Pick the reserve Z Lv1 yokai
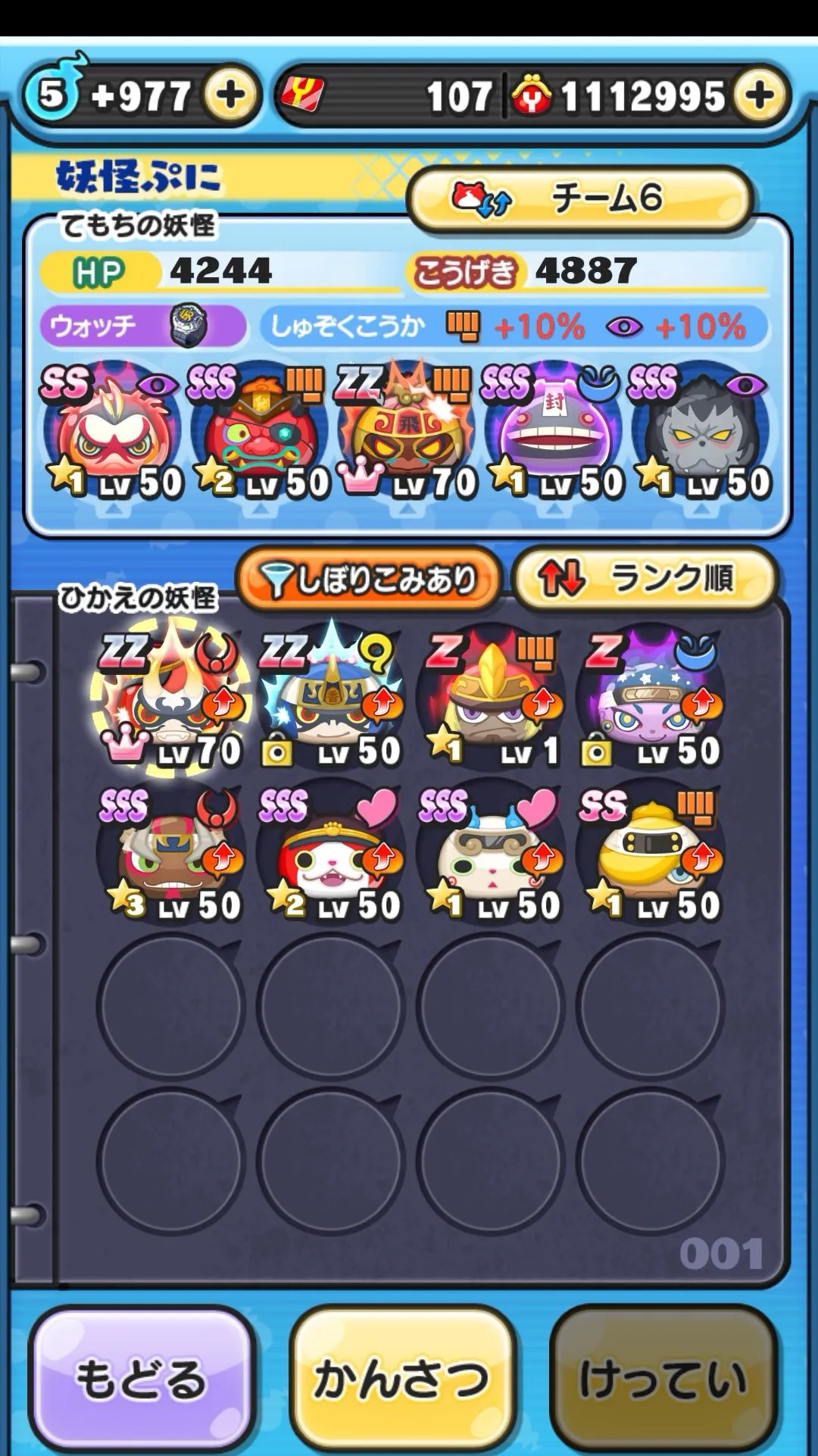Screen dimensions: 818x1456 [x=492, y=697]
